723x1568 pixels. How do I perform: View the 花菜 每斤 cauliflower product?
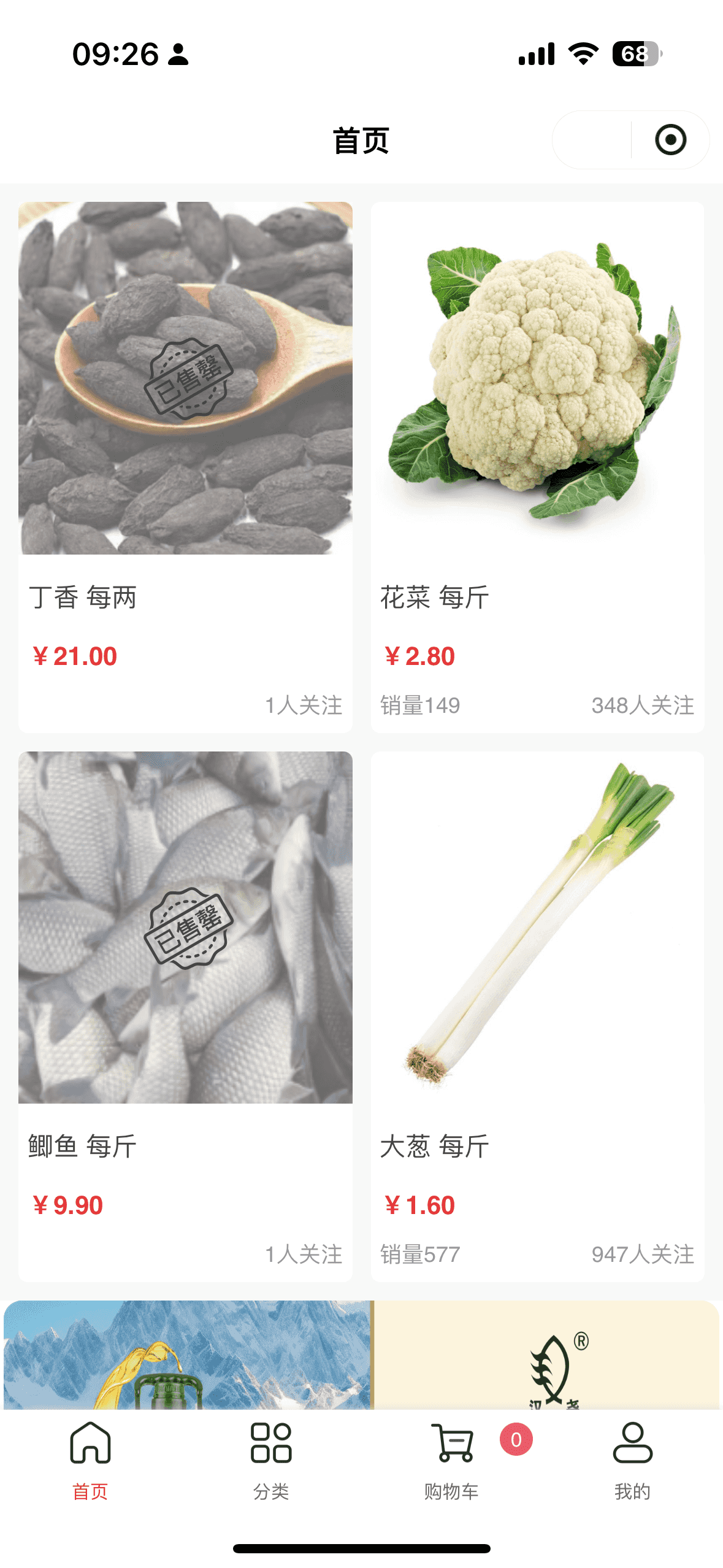pyautogui.click(x=537, y=466)
